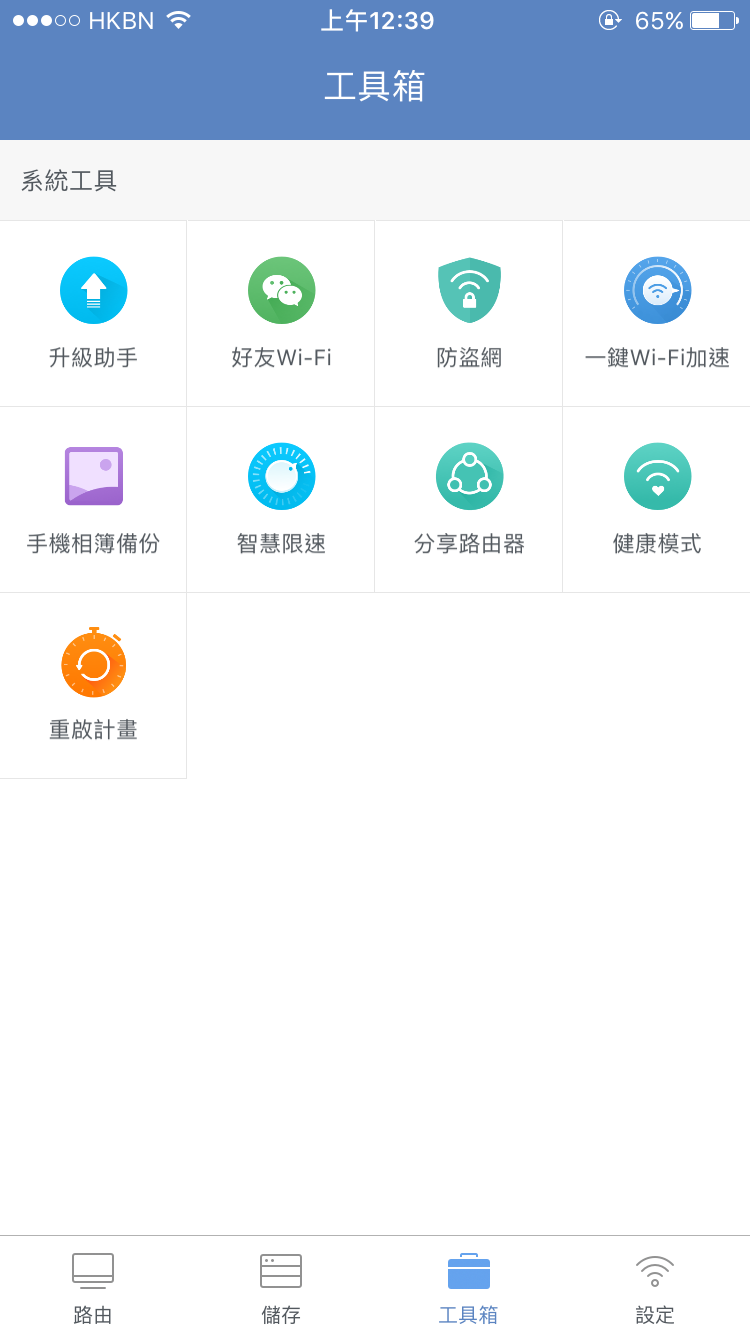Open 健康模式 health mode
750x1334 pixels.
click(657, 498)
